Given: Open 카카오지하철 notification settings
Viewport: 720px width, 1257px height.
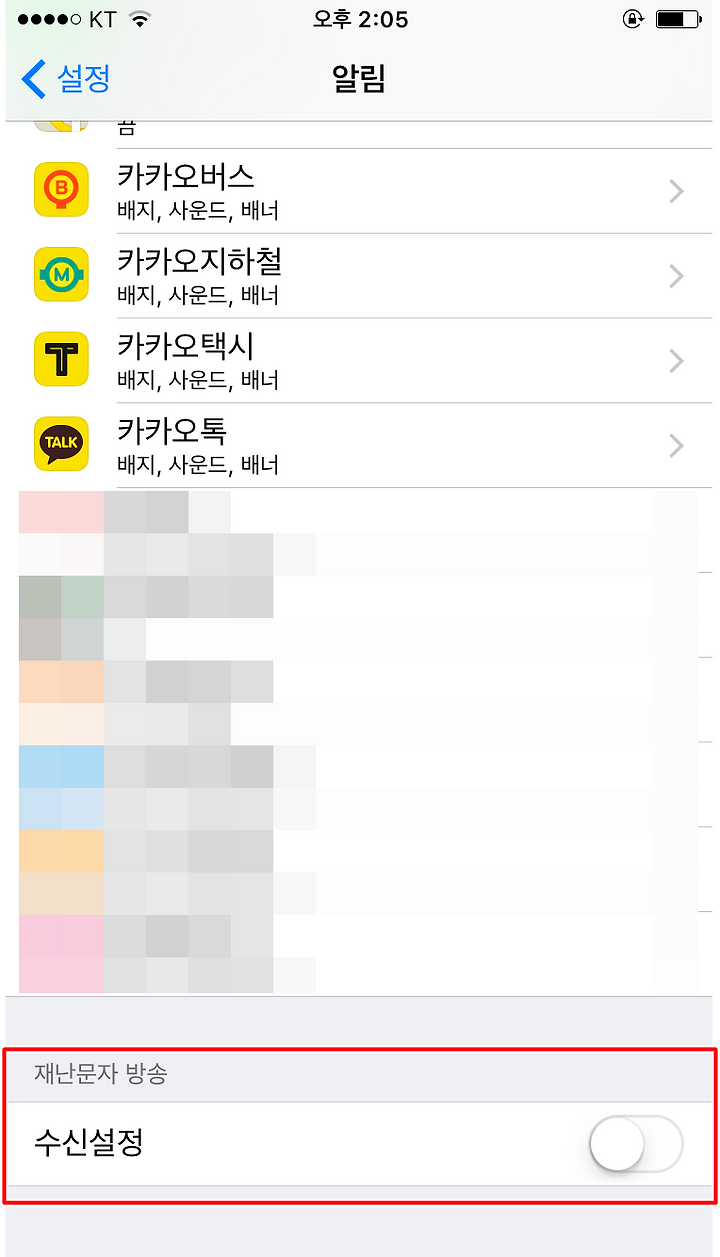Looking at the screenshot, I should (360, 276).
